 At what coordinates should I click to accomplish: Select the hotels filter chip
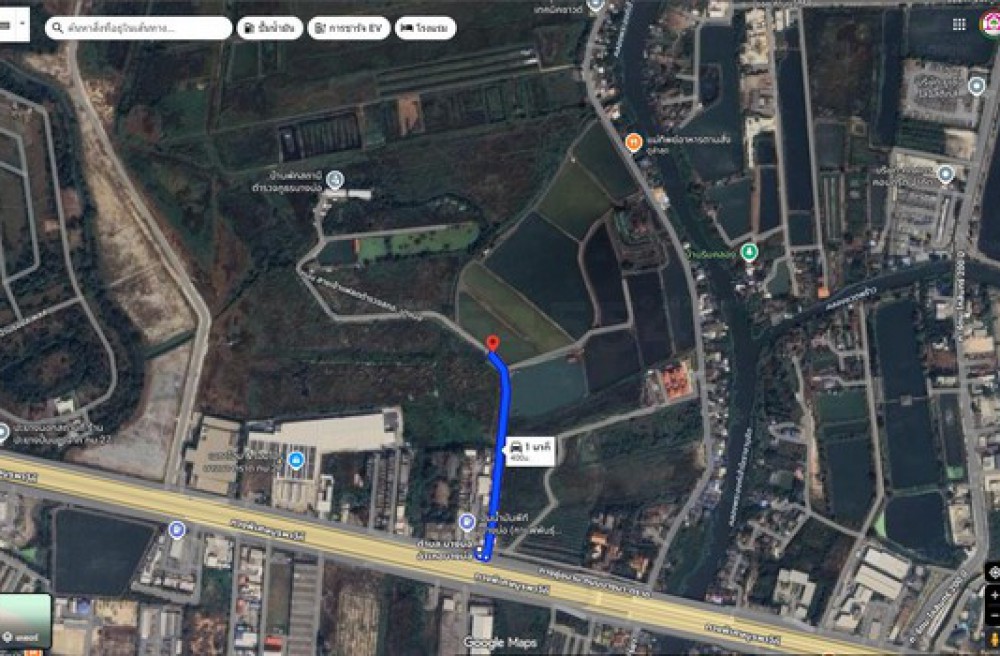425,28
